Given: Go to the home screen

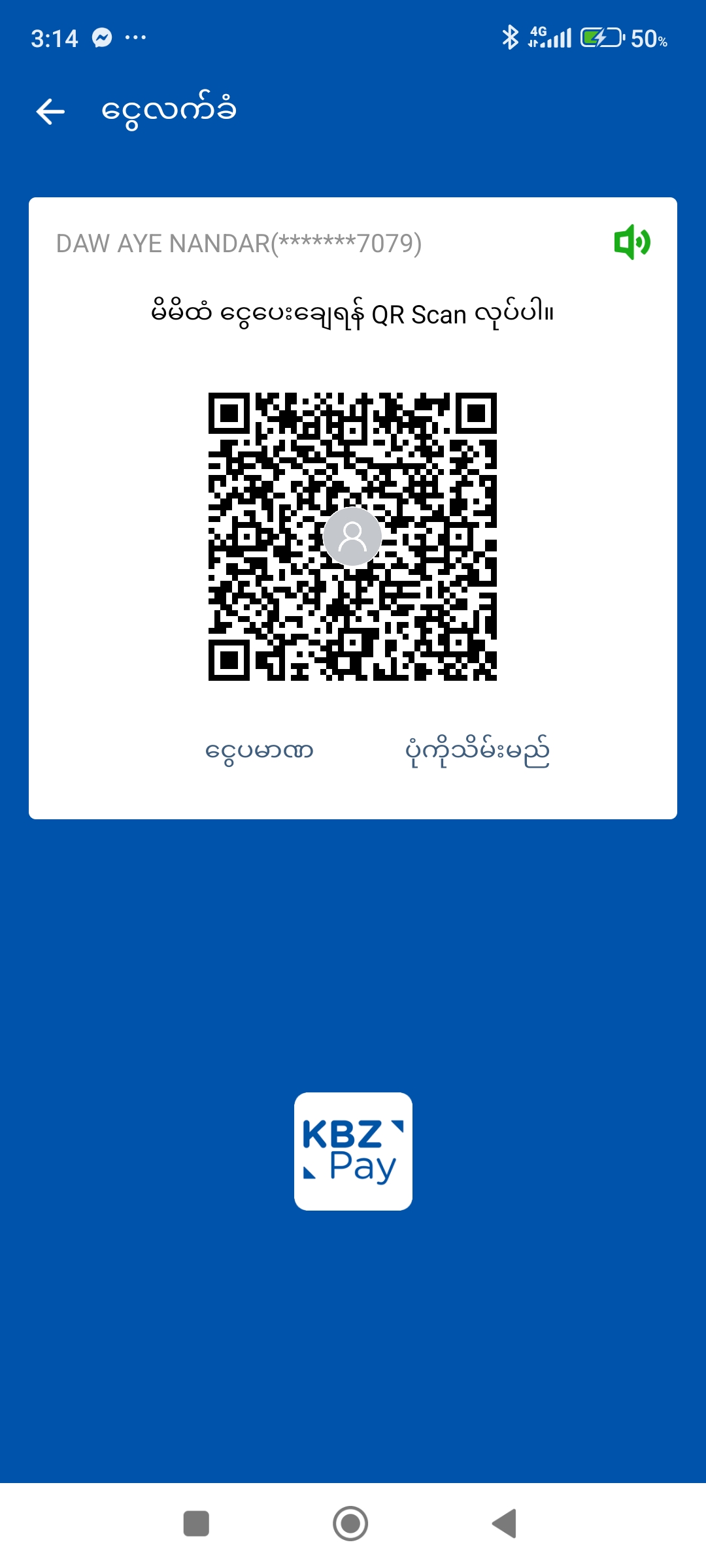Looking at the screenshot, I should (x=350, y=1524).
